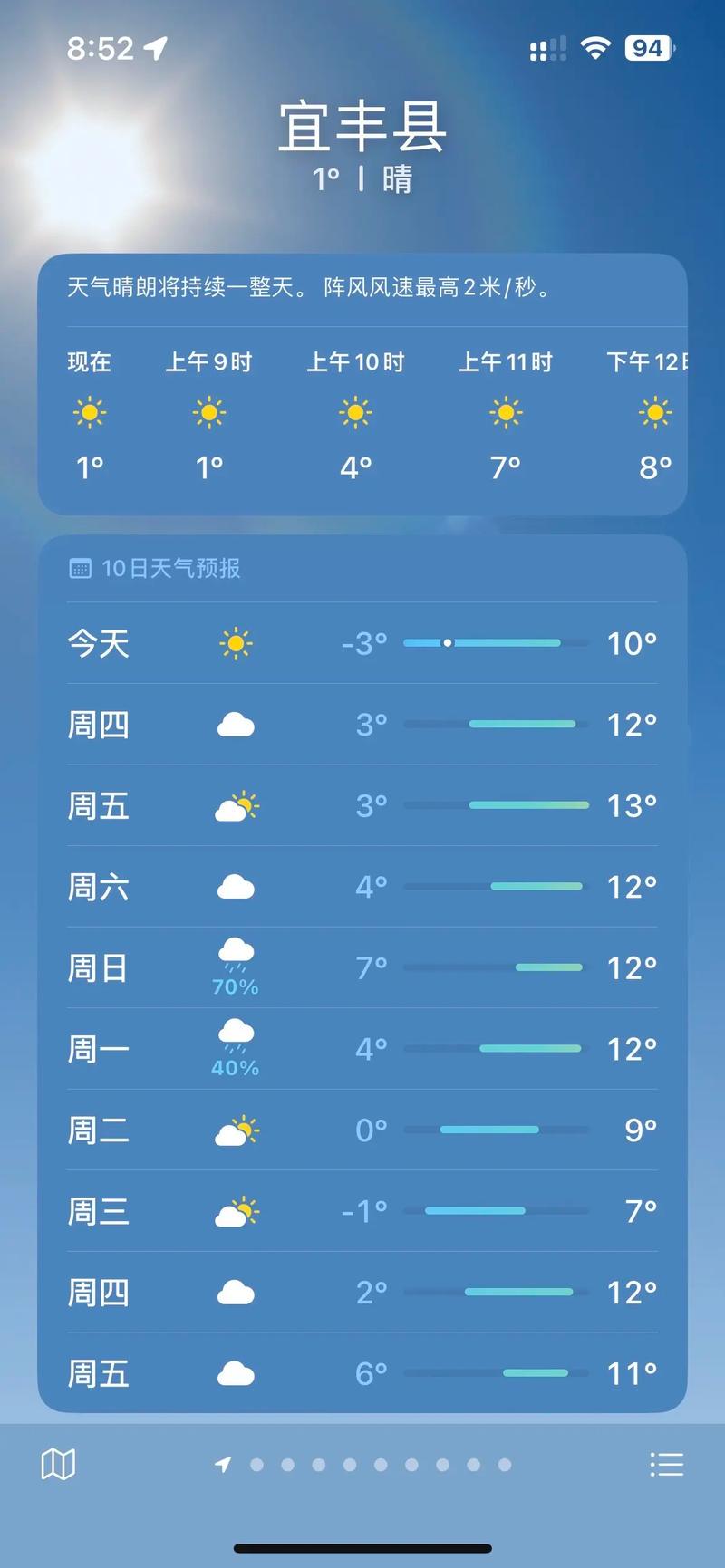Tap the sunny icon for 今天 row
This screenshot has height=1568, width=725.
point(236,643)
